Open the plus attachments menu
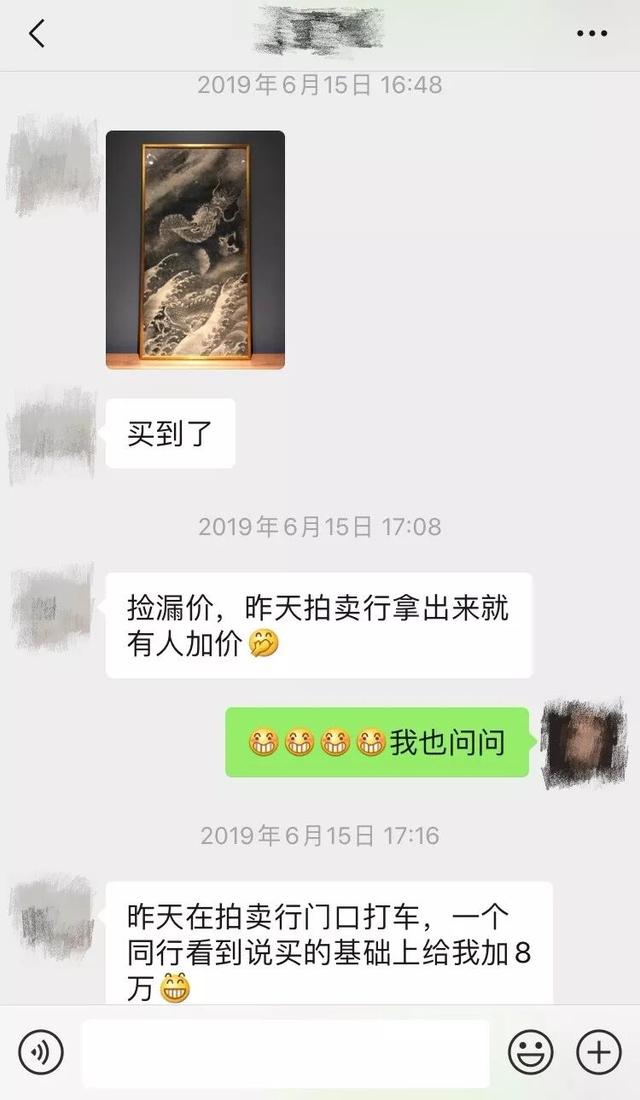The height and width of the screenshot is (1100, 640). point(599,1052)
